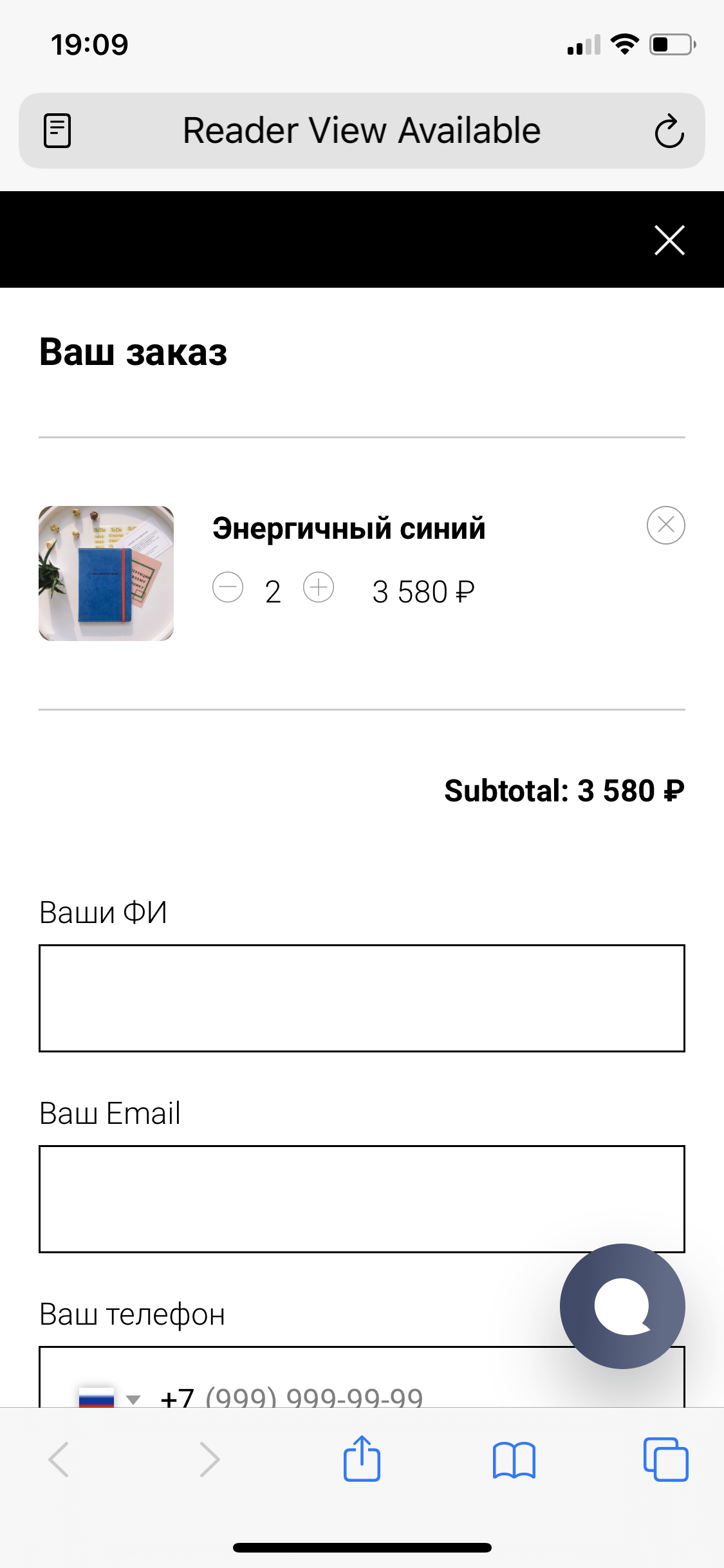The width and height of the screenshot is (724, 1568).
Task: Open the chat support bubble
Action: (x=622, y=1306)
